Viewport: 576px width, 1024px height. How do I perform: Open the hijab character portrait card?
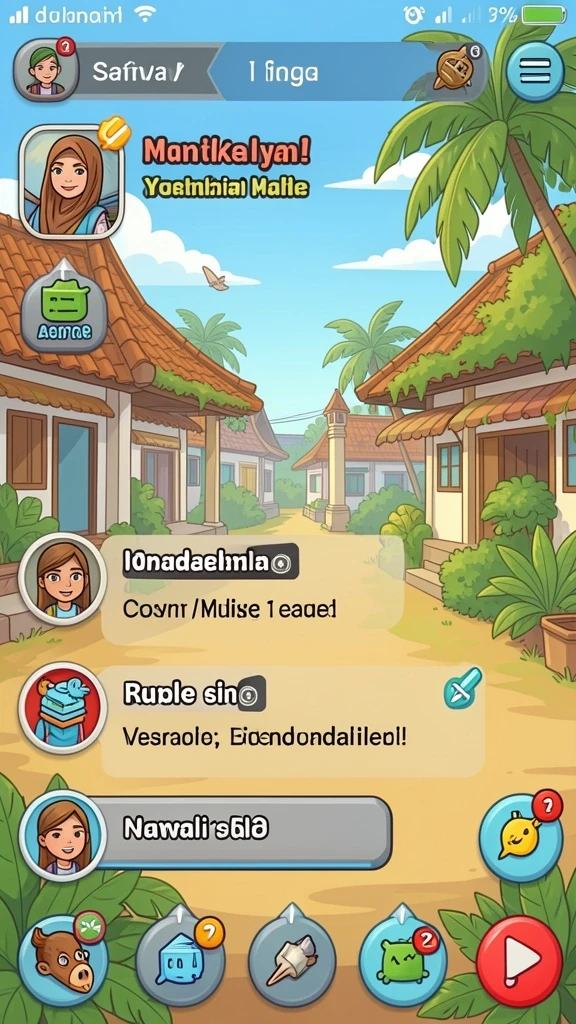(x=72, y=181)
